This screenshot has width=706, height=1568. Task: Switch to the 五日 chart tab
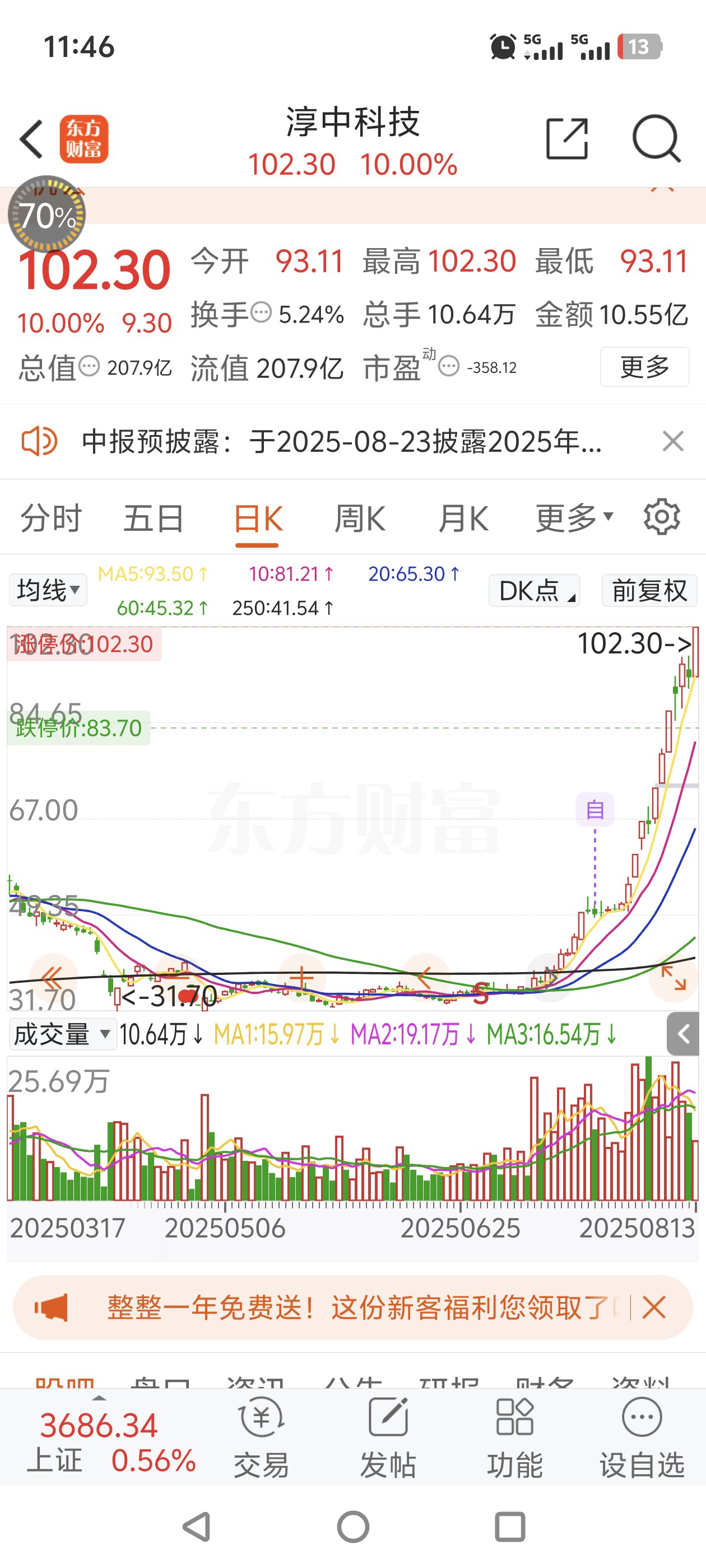[154, 519]
